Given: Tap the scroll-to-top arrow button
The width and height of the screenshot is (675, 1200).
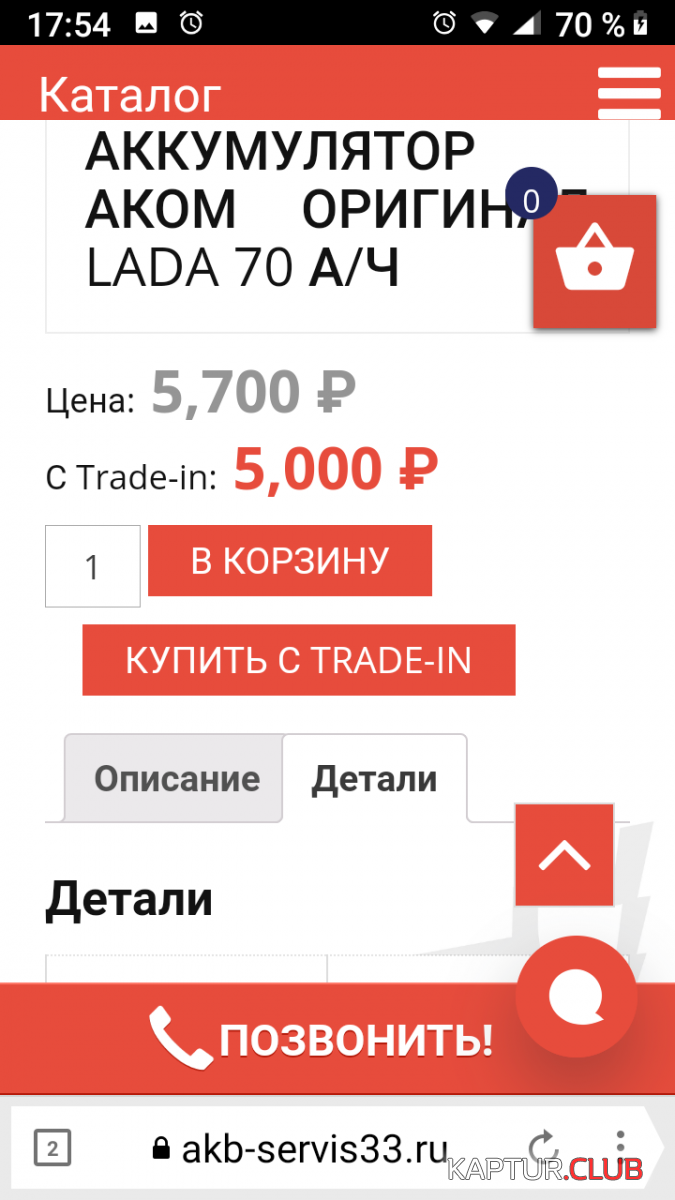Looking at the screenshot, I should pos(564,855).
